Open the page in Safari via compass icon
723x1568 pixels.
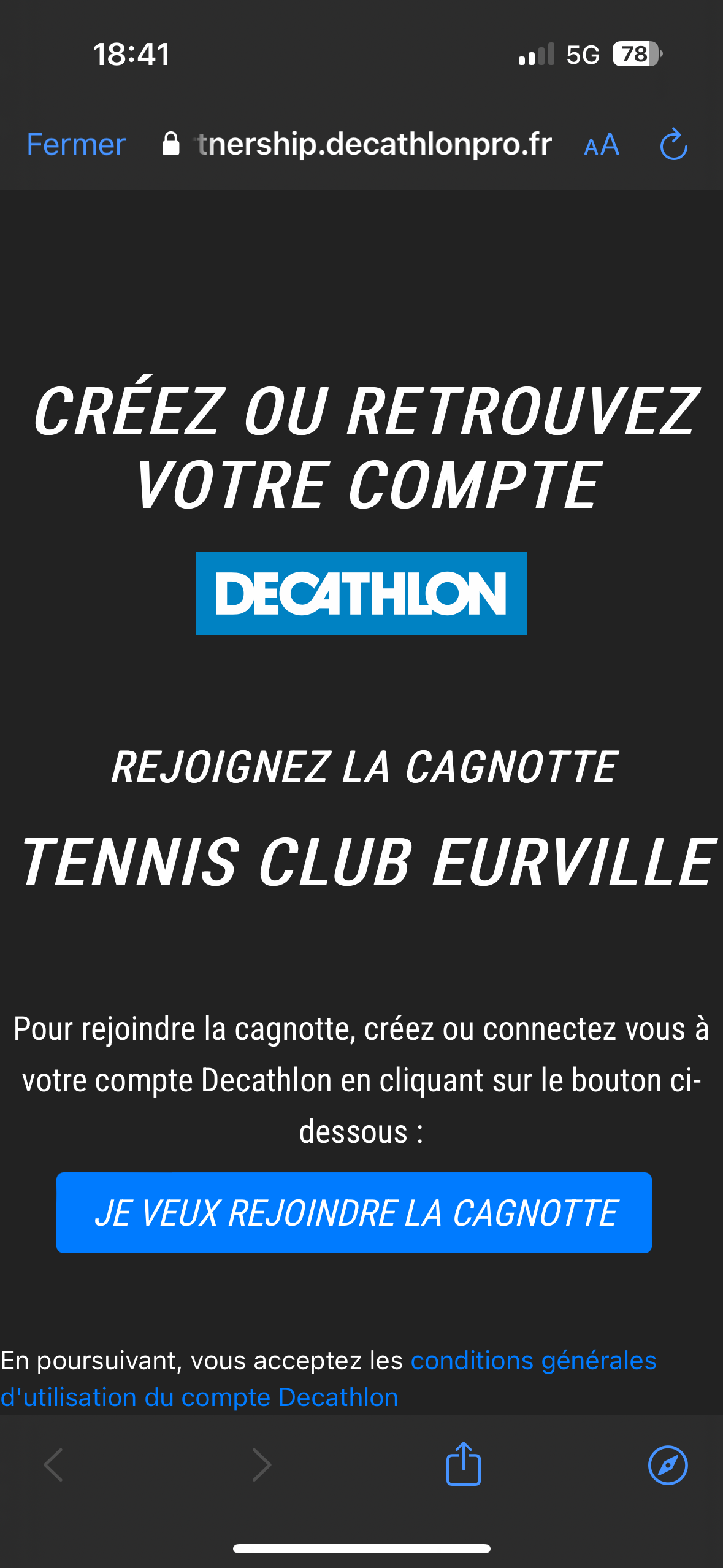668,1465
